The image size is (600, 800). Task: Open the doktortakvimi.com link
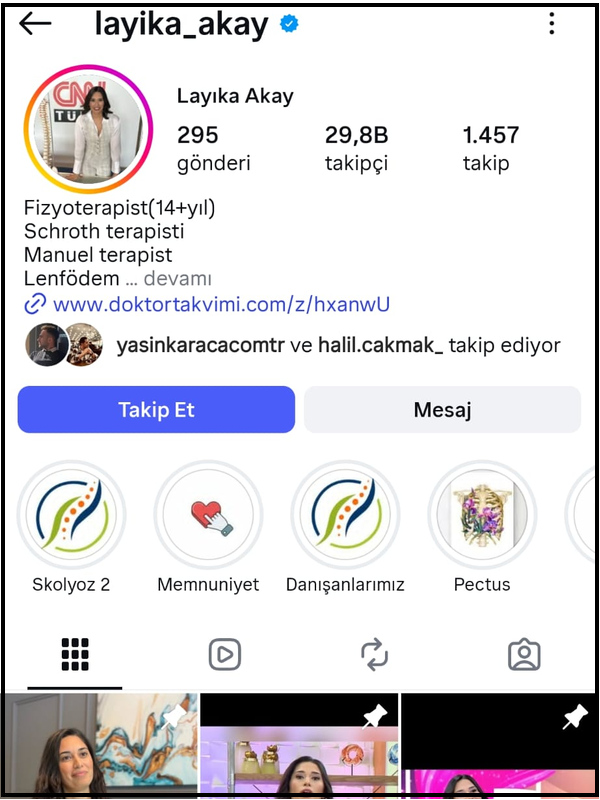(220, 305)
